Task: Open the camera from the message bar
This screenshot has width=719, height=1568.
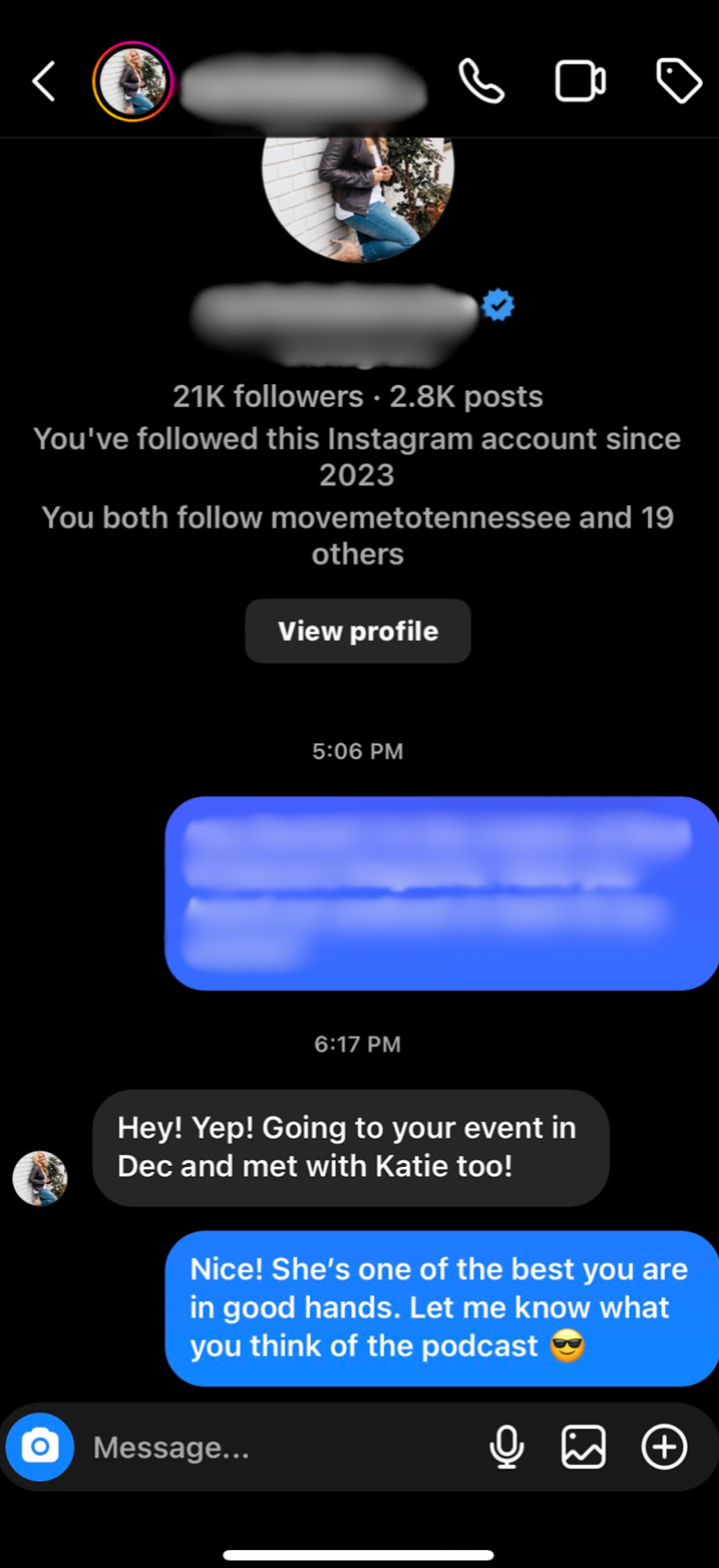Action: tap(40, 1446)
